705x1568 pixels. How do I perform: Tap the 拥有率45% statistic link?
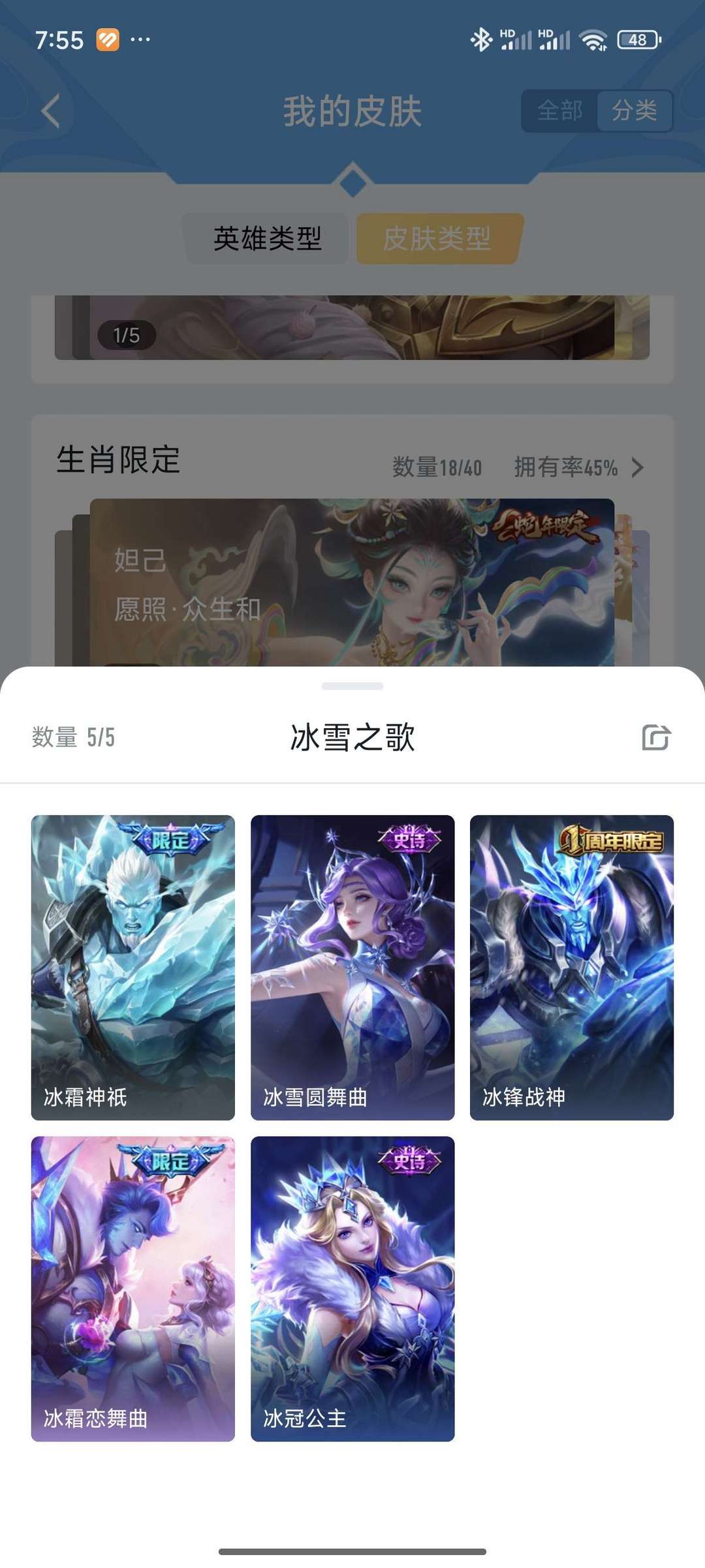565,468
